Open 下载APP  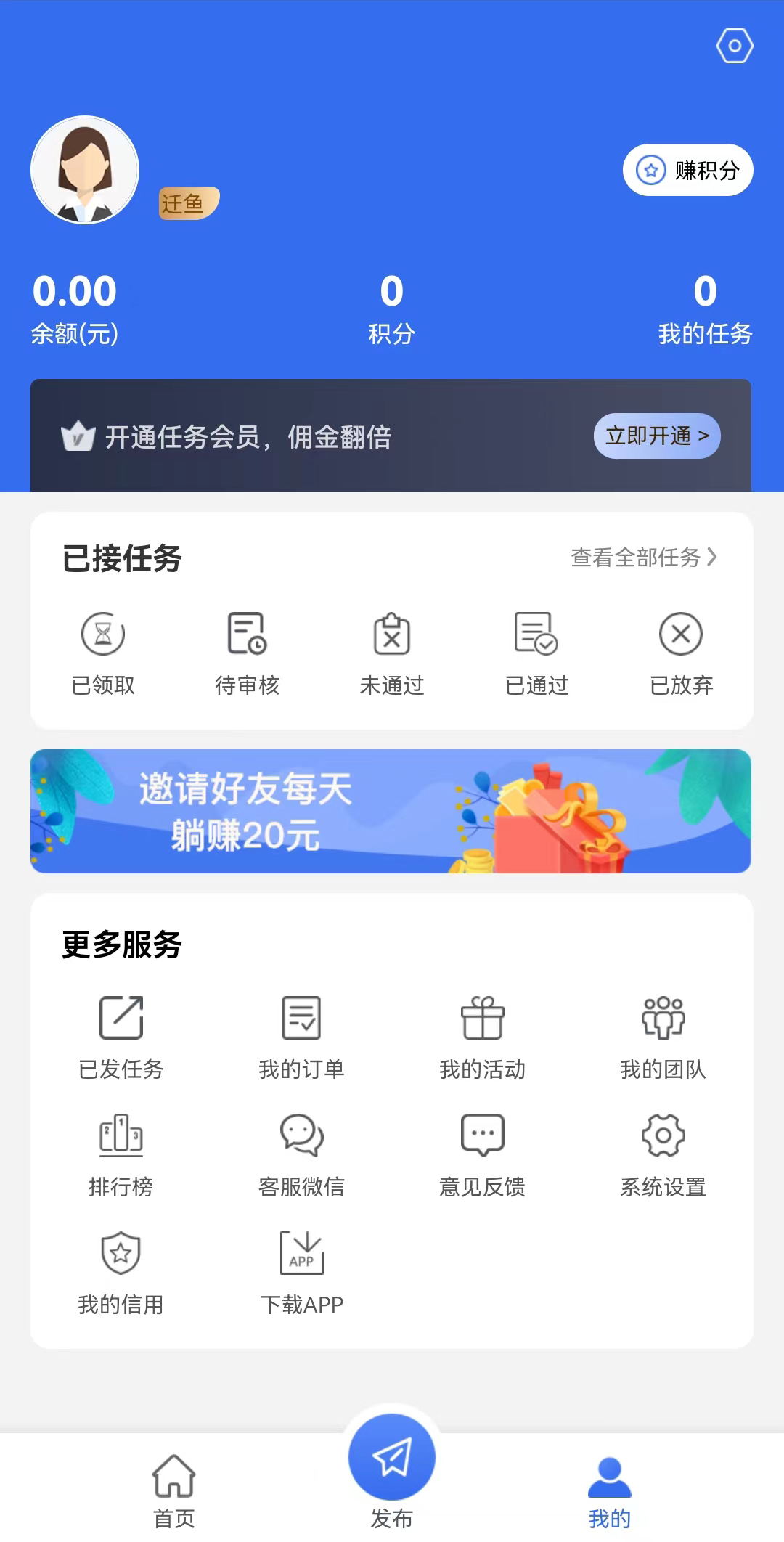pyautogui.click(x=301, y=1272)
